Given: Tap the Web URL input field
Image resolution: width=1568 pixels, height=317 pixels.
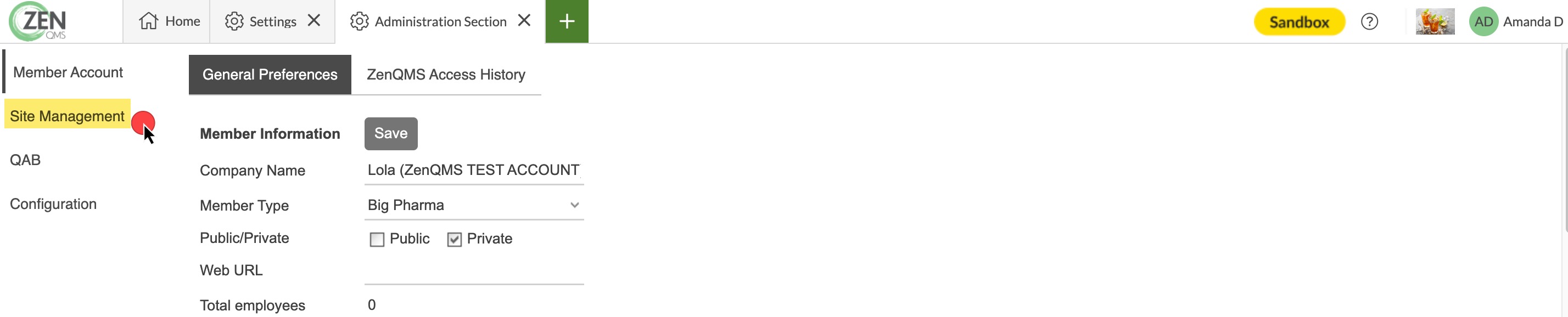Looking at the screenshot, I should (474, 271).
